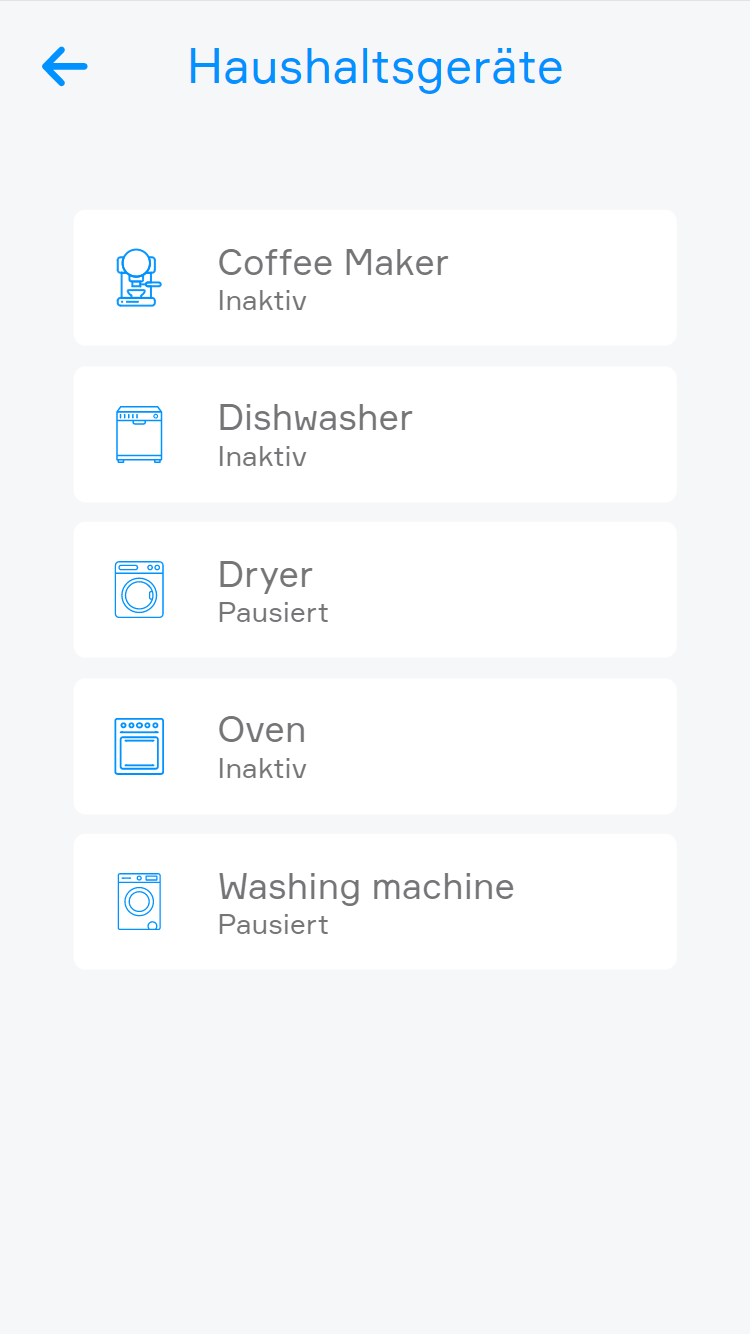The height and width of the screenshot is (1334, 750).
Task: Open the Coffee Maker device
Action: (375, 278)
